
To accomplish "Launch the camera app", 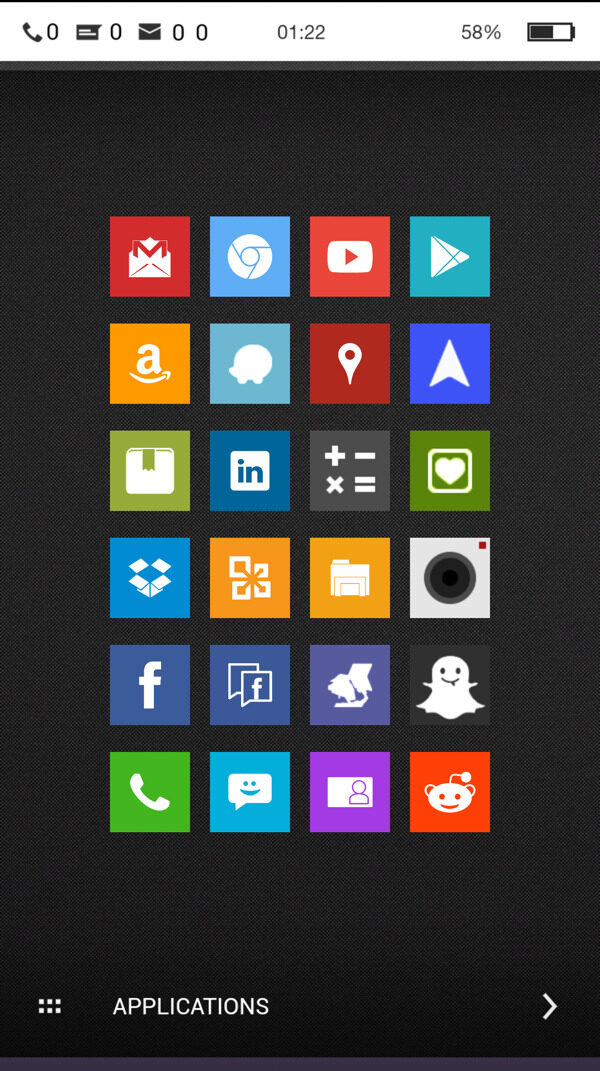I will 450,578.
